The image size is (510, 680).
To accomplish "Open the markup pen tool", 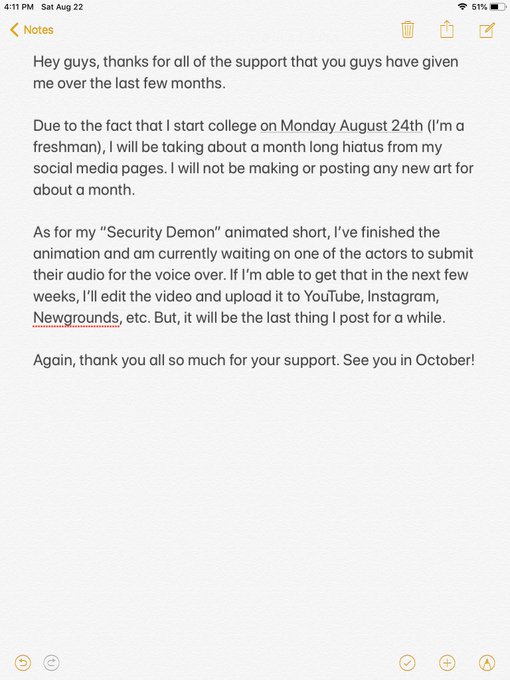I will (487, 663).
